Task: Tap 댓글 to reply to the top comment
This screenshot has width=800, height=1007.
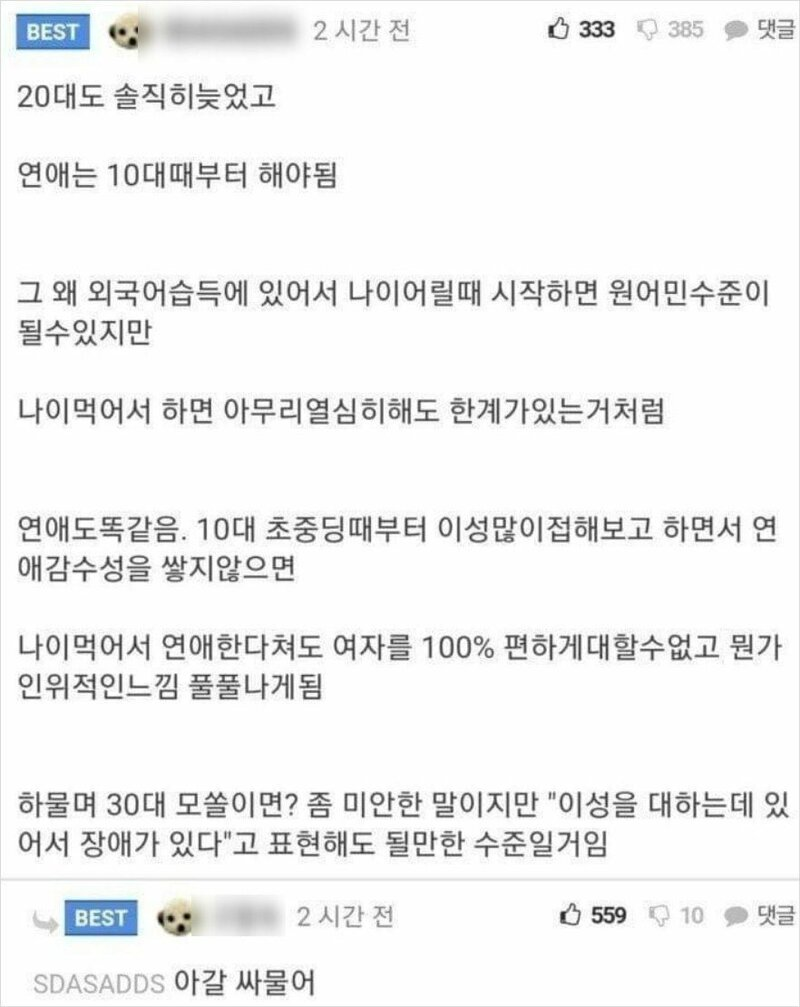Action: 761,31
